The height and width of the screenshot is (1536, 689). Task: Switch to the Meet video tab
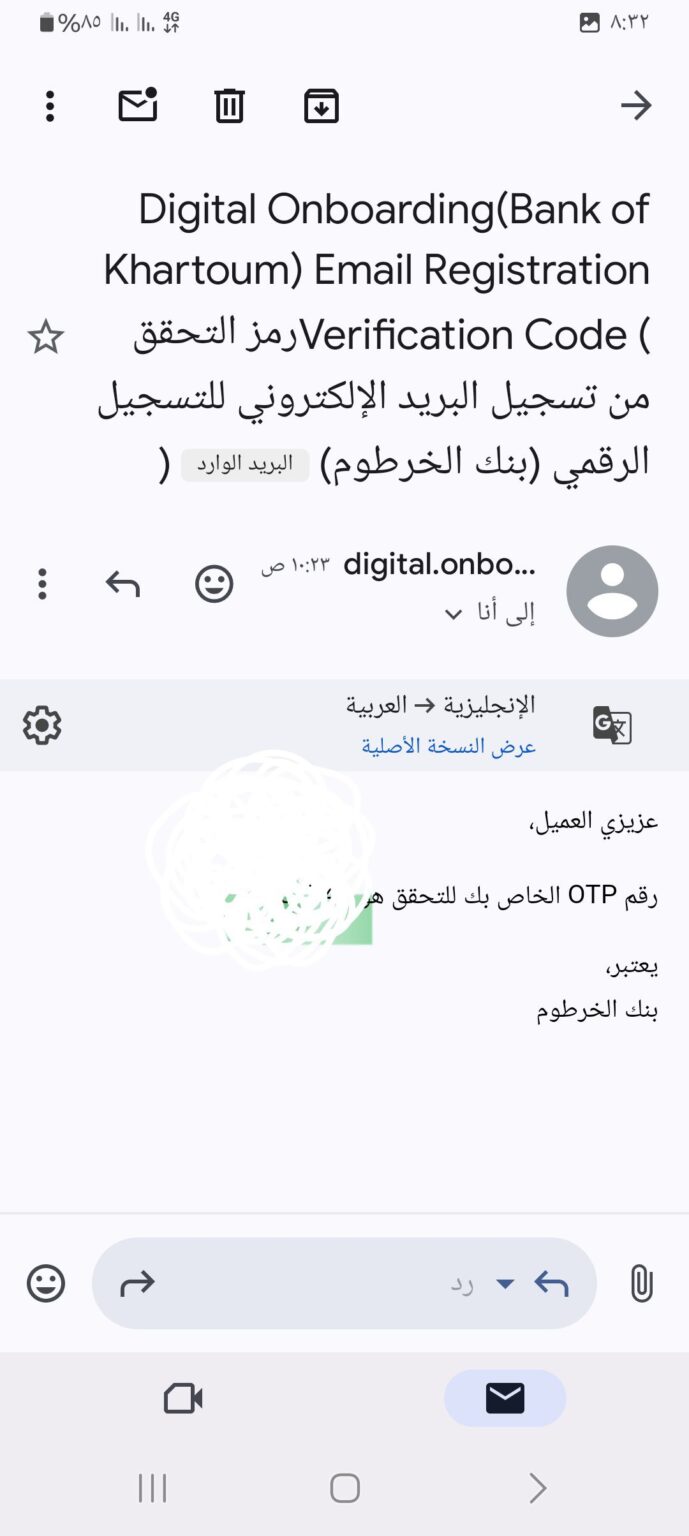pos(183,1398)
